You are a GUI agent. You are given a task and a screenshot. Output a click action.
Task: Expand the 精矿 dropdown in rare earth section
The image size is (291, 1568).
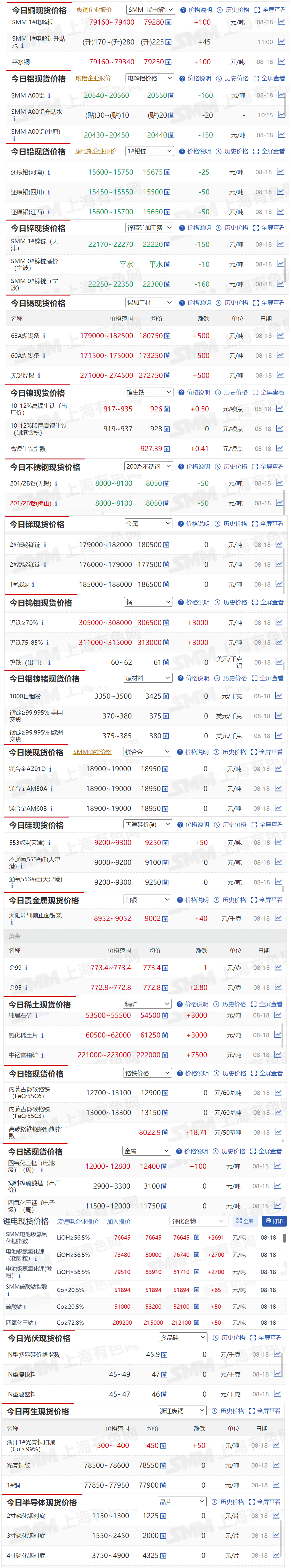pyautogui.click(x=147, y=1004)
